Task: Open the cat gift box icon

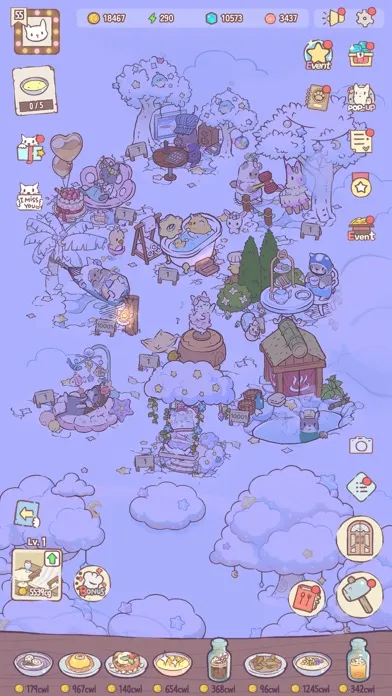Action: pos(30,149)
